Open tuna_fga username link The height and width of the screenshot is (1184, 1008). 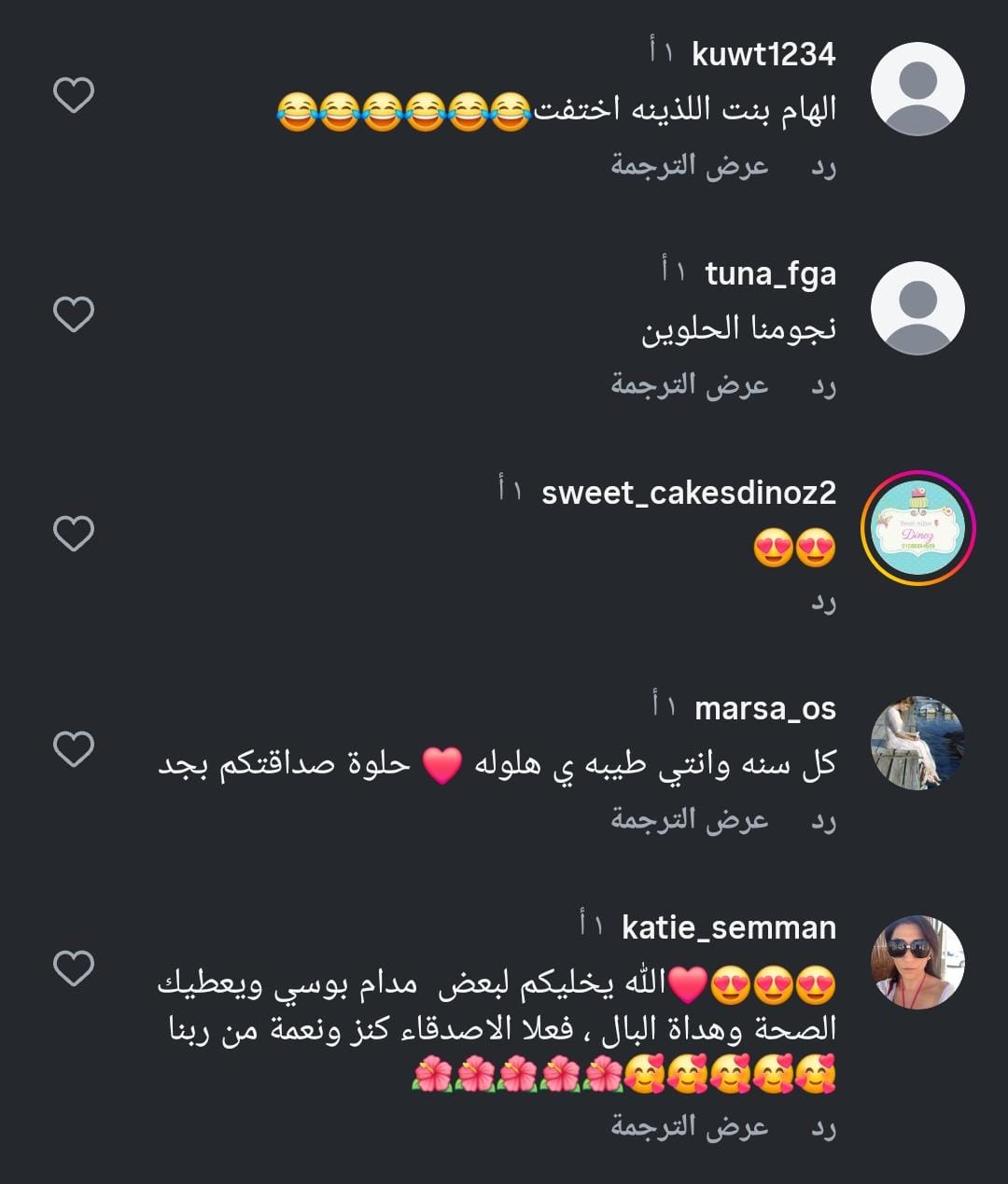pyautogui.click(x=770, y=273)
